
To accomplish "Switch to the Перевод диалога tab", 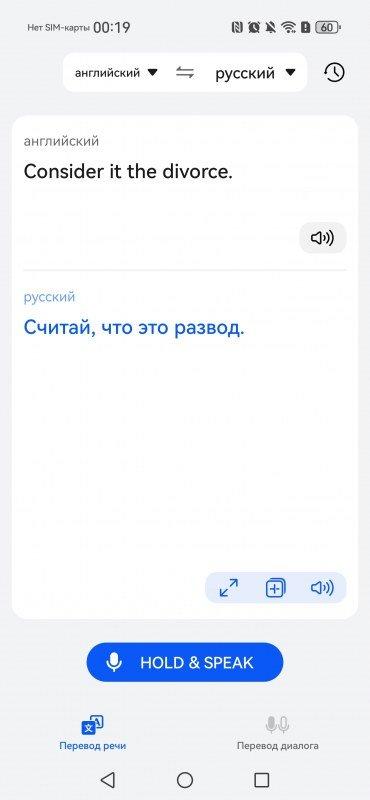I will pyautogui.click(x=278, y=734).
